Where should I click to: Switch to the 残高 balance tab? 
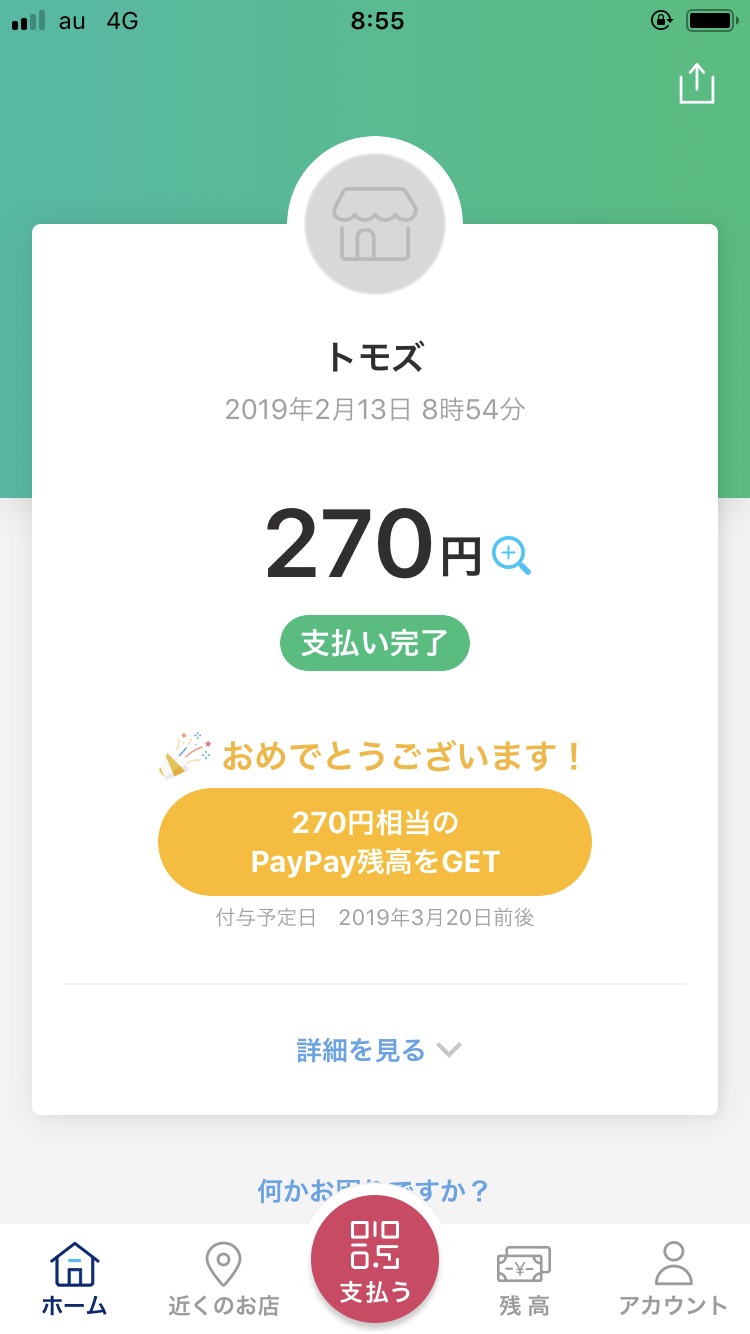tap(524, 1279)
